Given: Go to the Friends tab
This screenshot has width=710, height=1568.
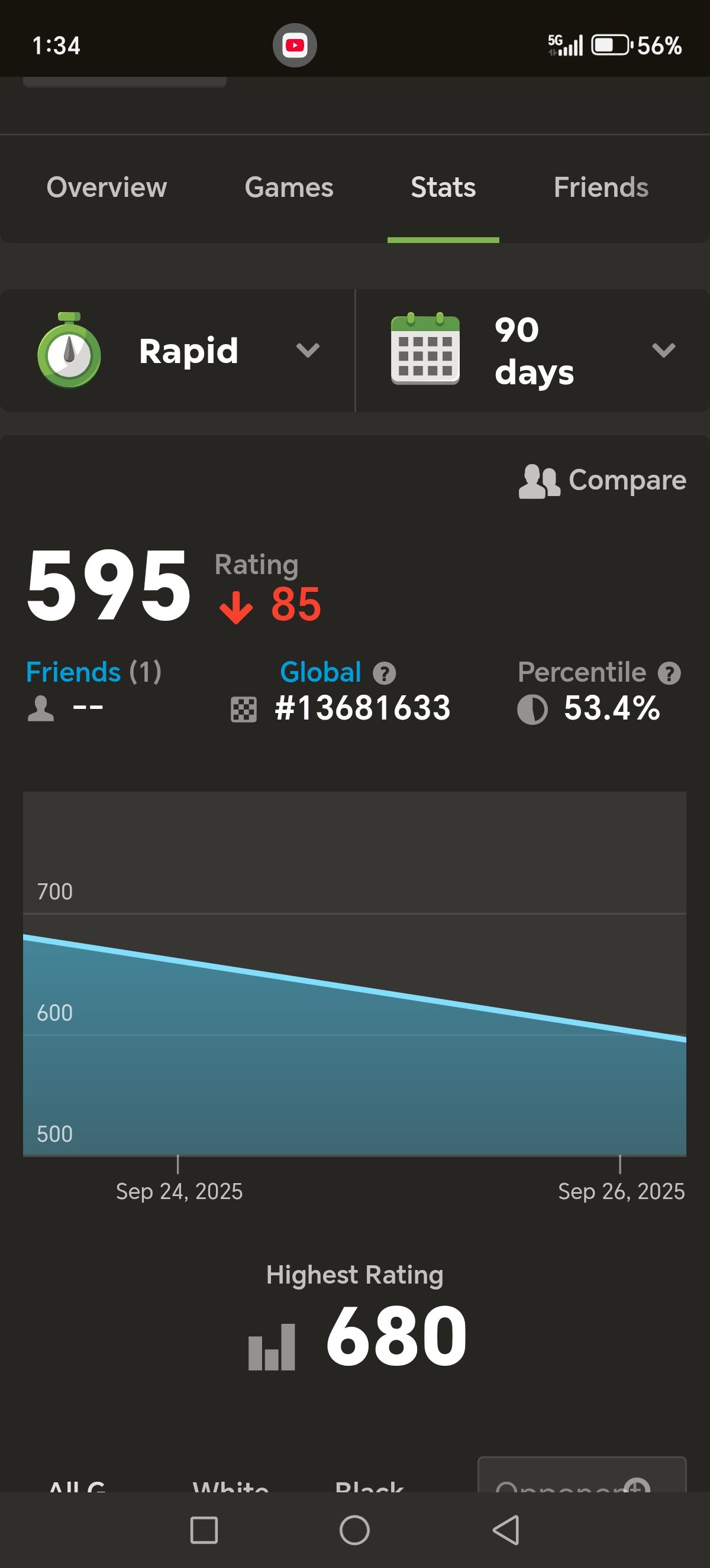Looking at the screenshot, I should click(x=601, y=187).
